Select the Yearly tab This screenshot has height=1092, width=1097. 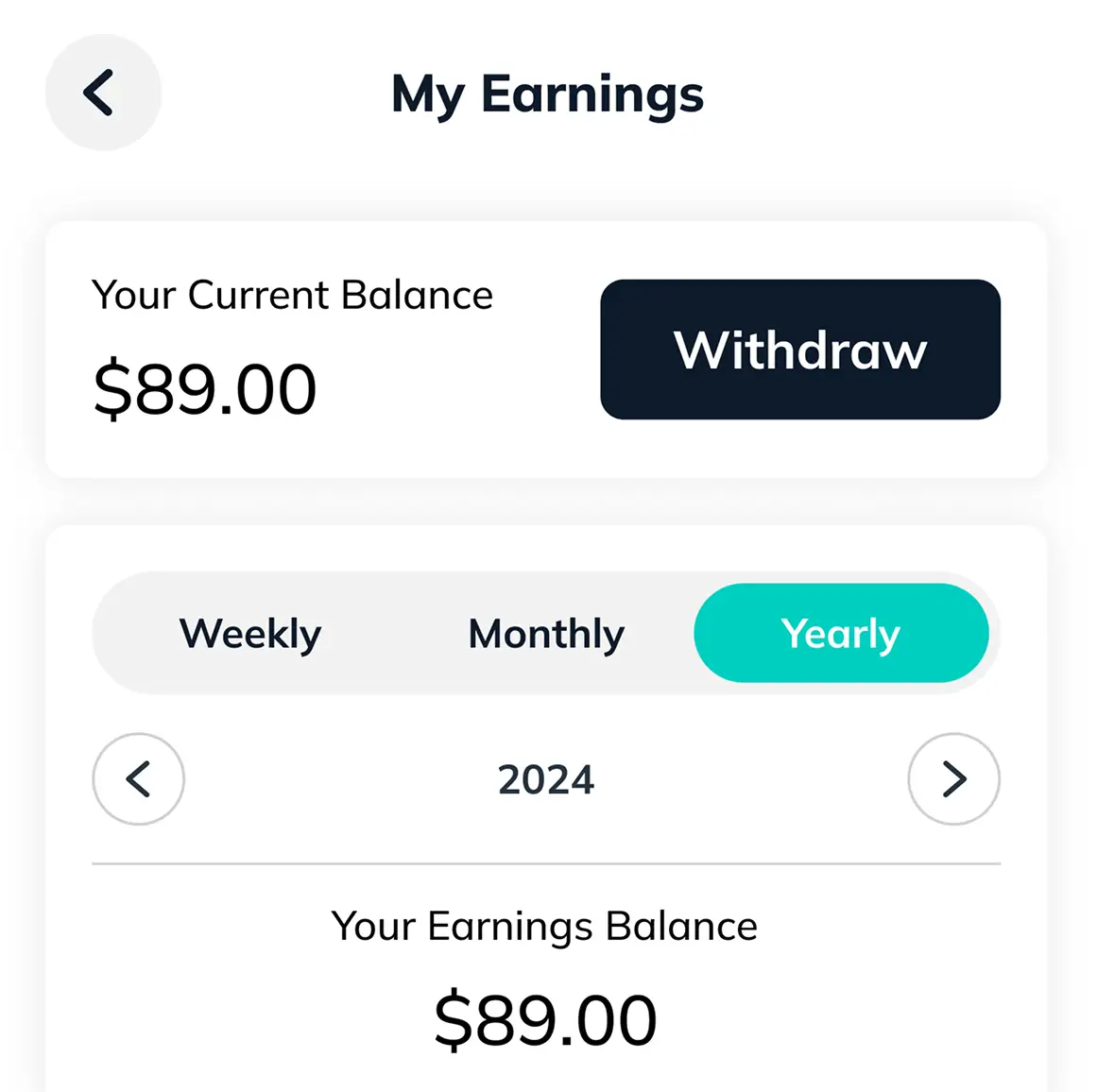pos(840,634)
